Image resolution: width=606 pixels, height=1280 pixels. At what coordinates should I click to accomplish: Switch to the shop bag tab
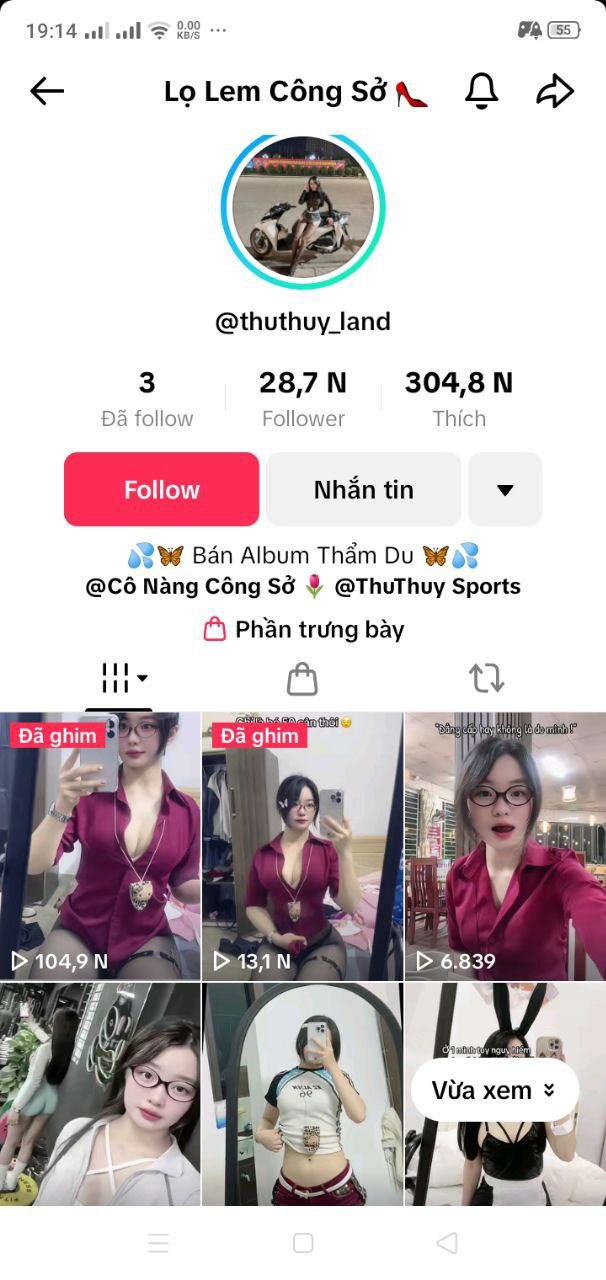click(302, 679)
